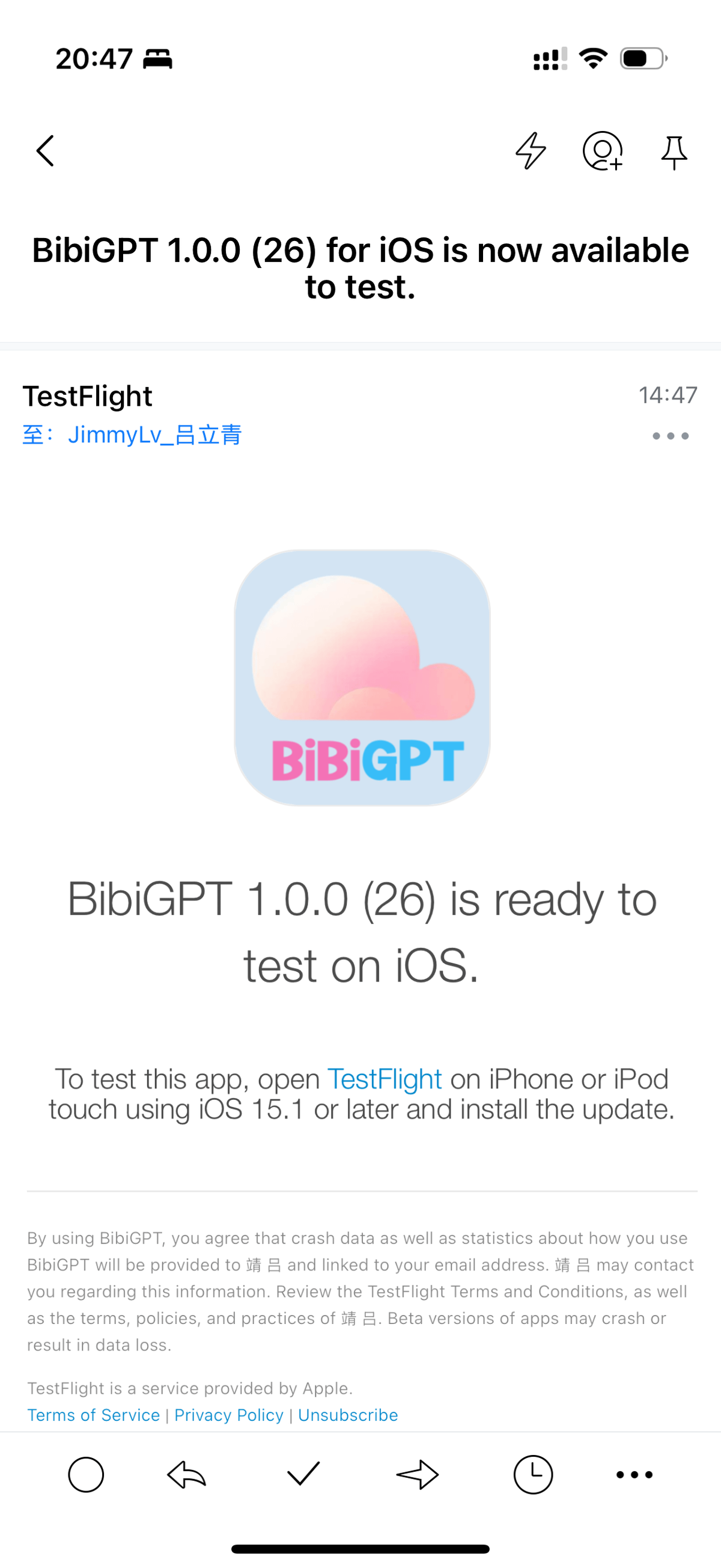Viewport: 721px width, 1568px height.
Task: Go back to the inbox
Action: click(46, 150)
